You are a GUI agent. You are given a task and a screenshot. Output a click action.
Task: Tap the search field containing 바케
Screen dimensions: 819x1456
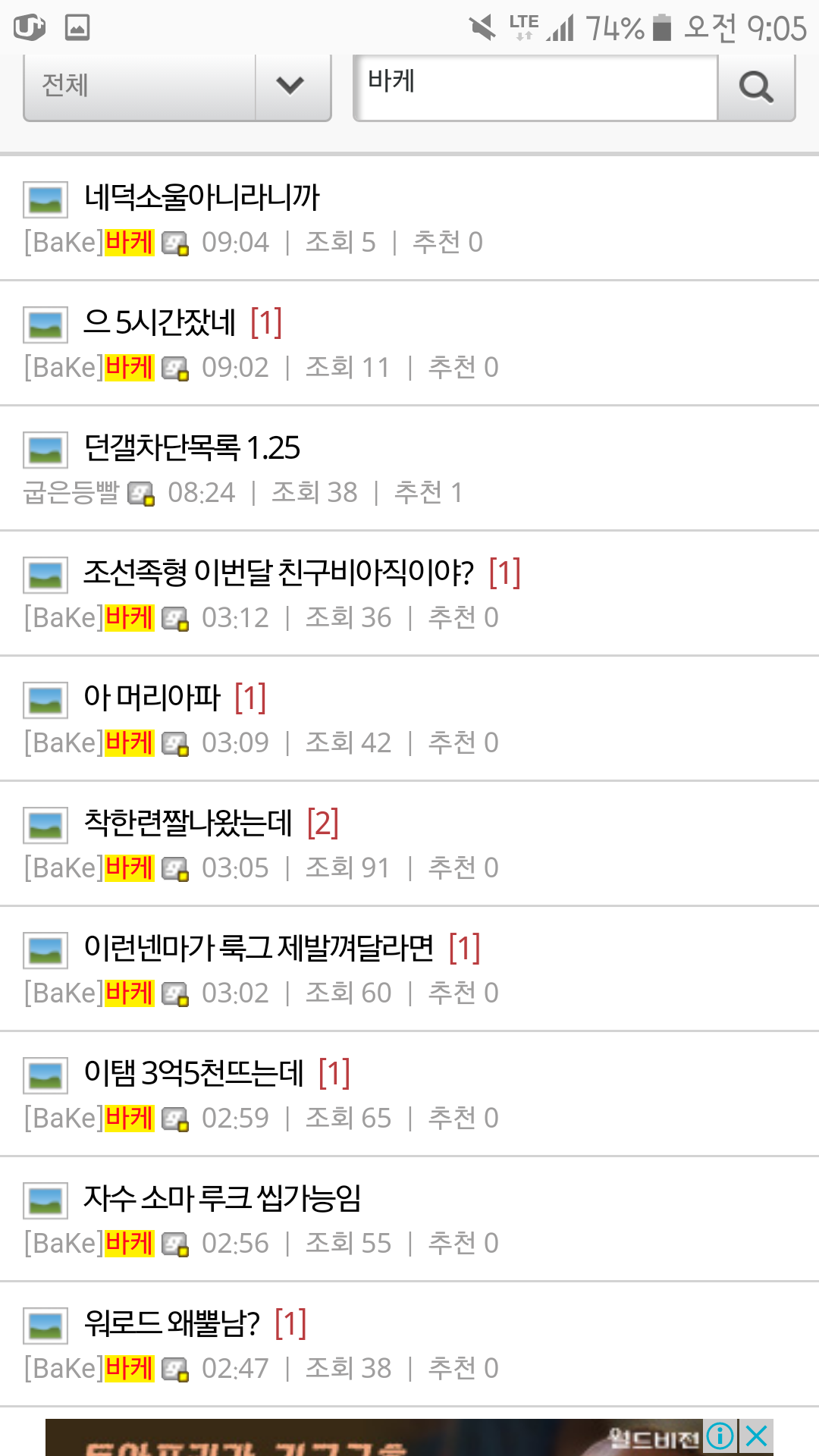click(x=536, y=86)
